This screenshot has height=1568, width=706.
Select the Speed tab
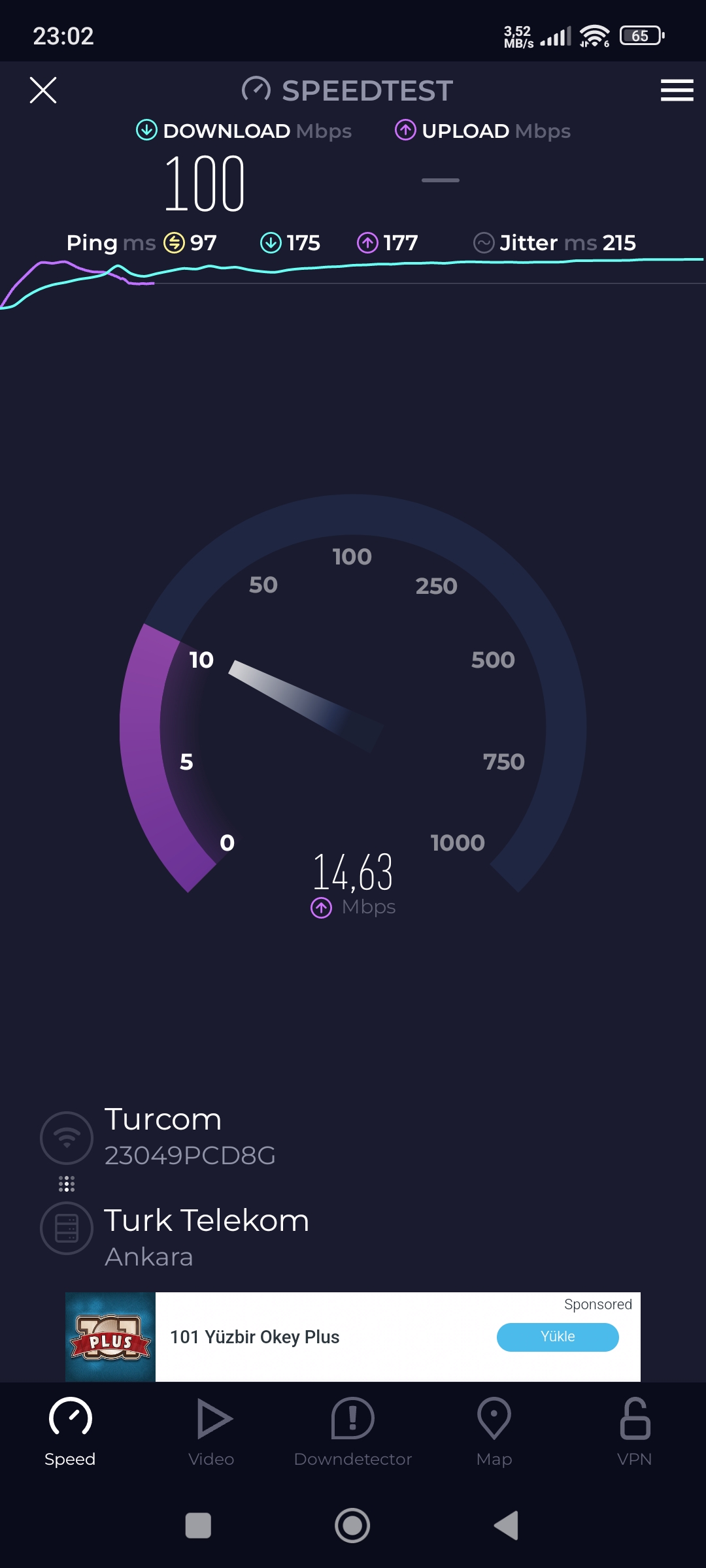70,1432
